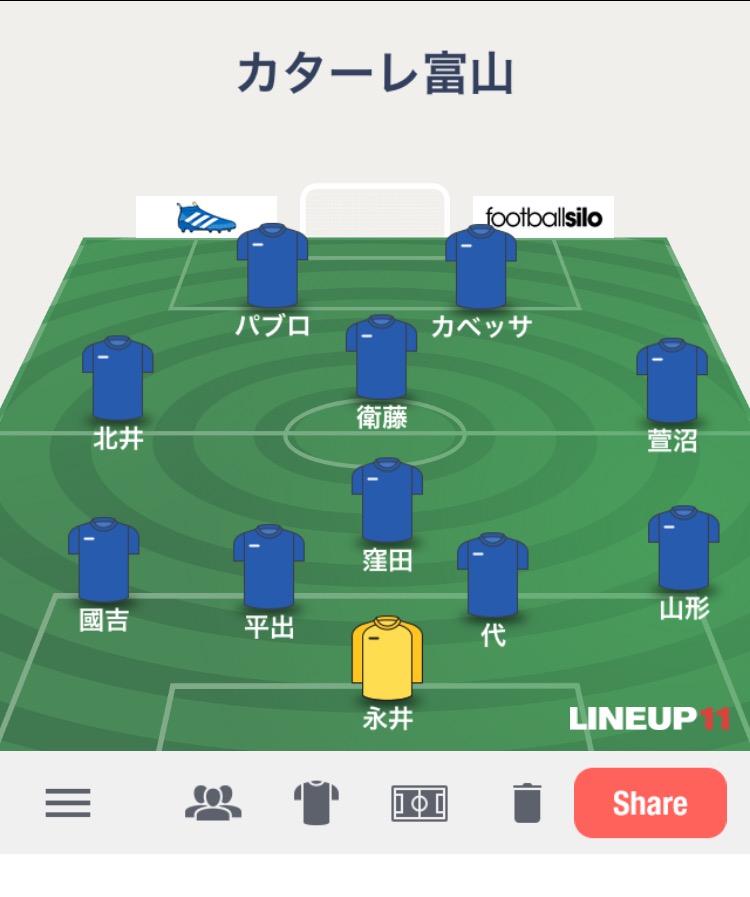
Task: Select player 窪田
Action: [x=387, y=501]
